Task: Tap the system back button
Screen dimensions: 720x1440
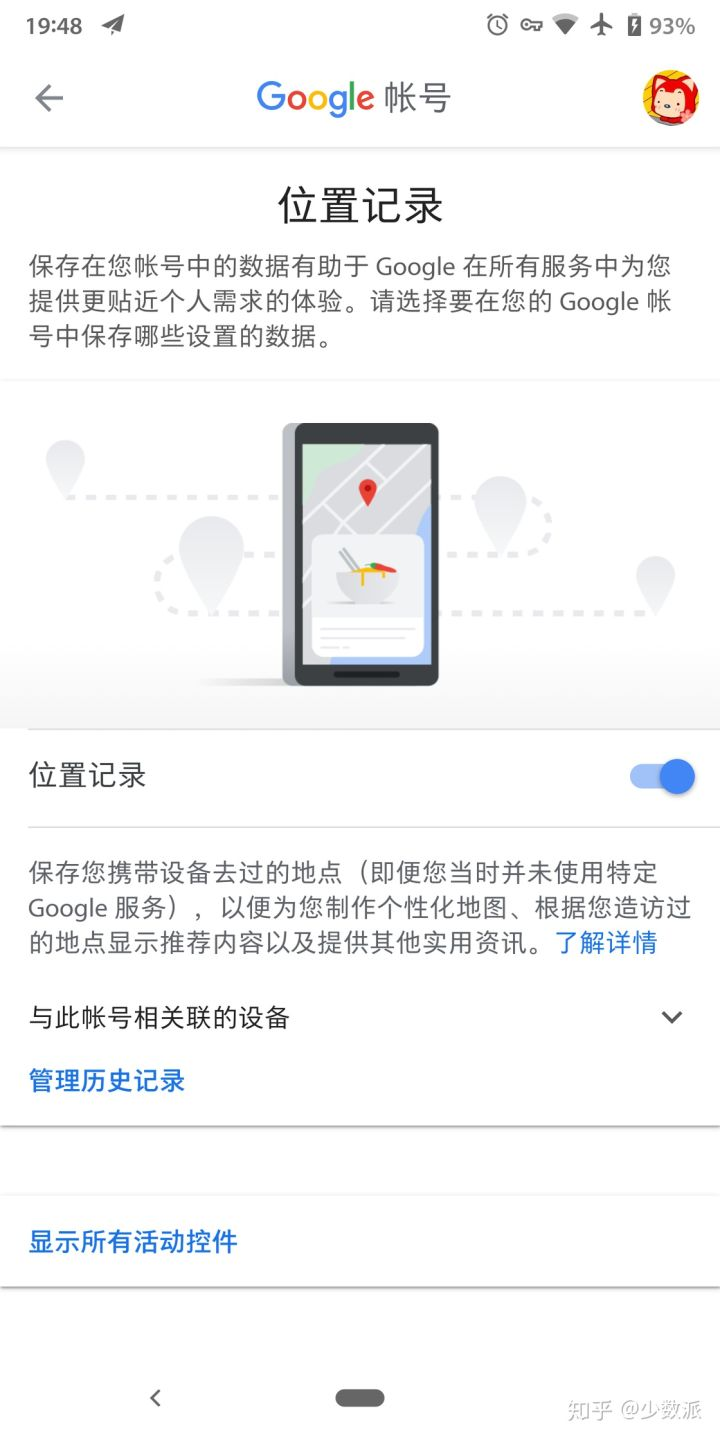Action: coord(155,1398)
